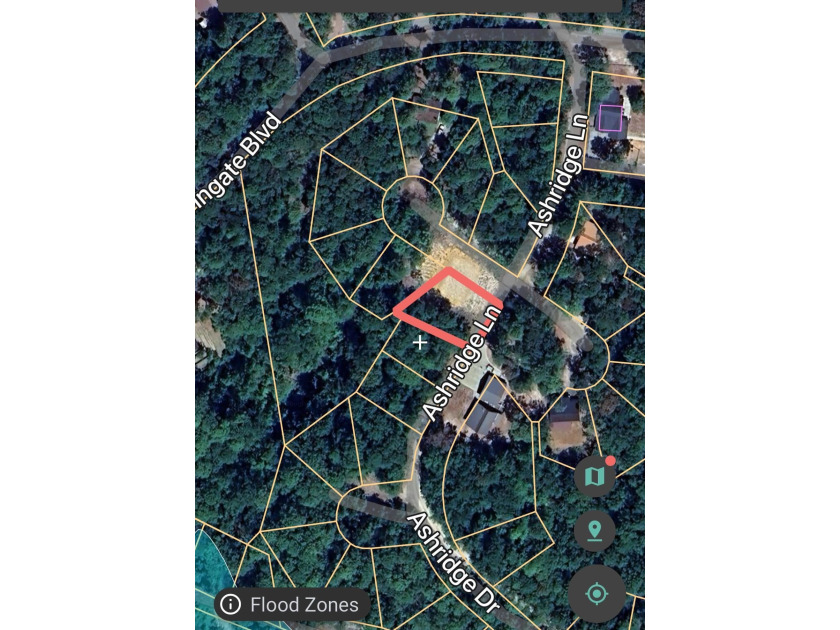Open the map layers button
This screenshot has height=630, width=840.
pos(595,477)
